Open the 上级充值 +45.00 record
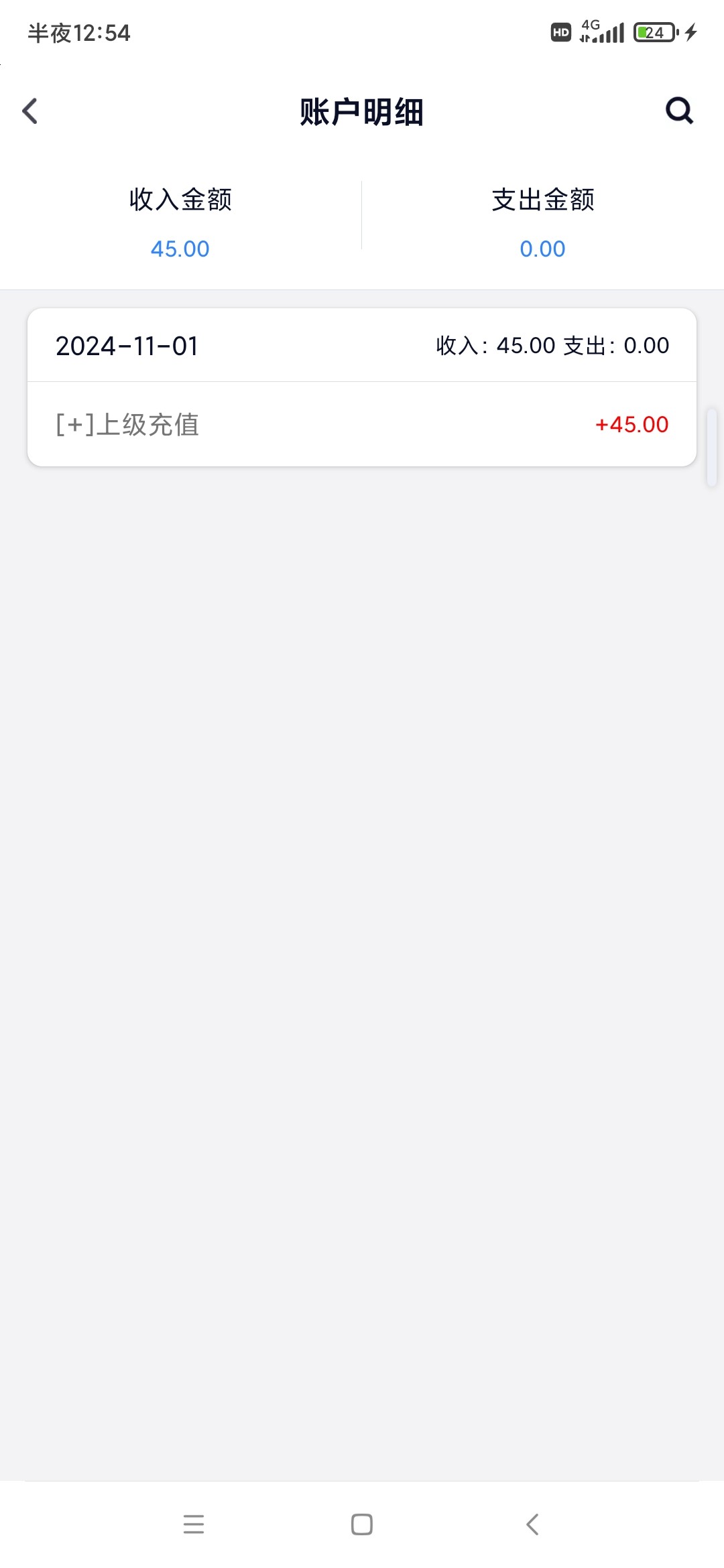 [x=362, y=424]
